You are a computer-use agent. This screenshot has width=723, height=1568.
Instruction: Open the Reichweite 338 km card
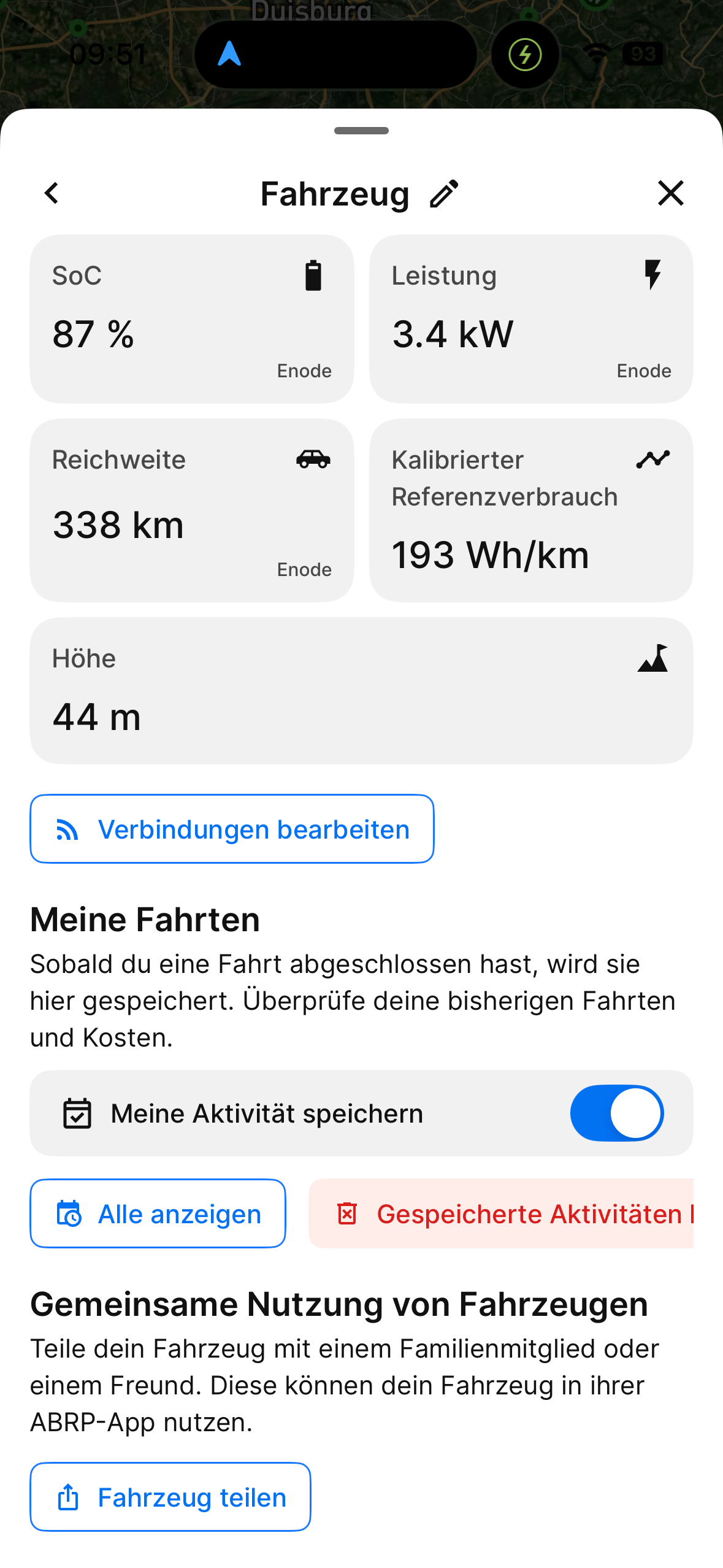point(191,510)
